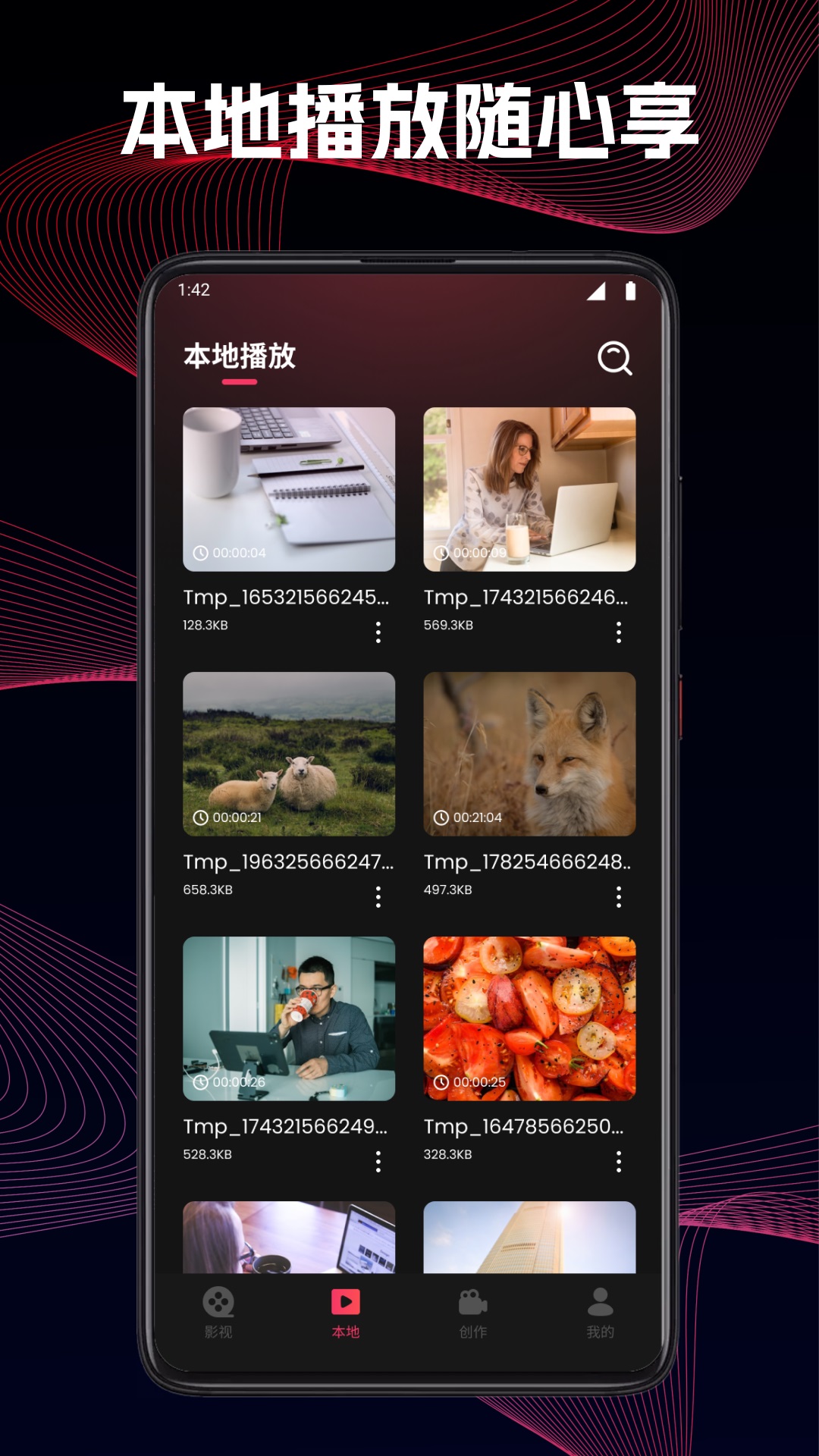Open the skyscraper video thumbnail

click(x=529, y=1236)
